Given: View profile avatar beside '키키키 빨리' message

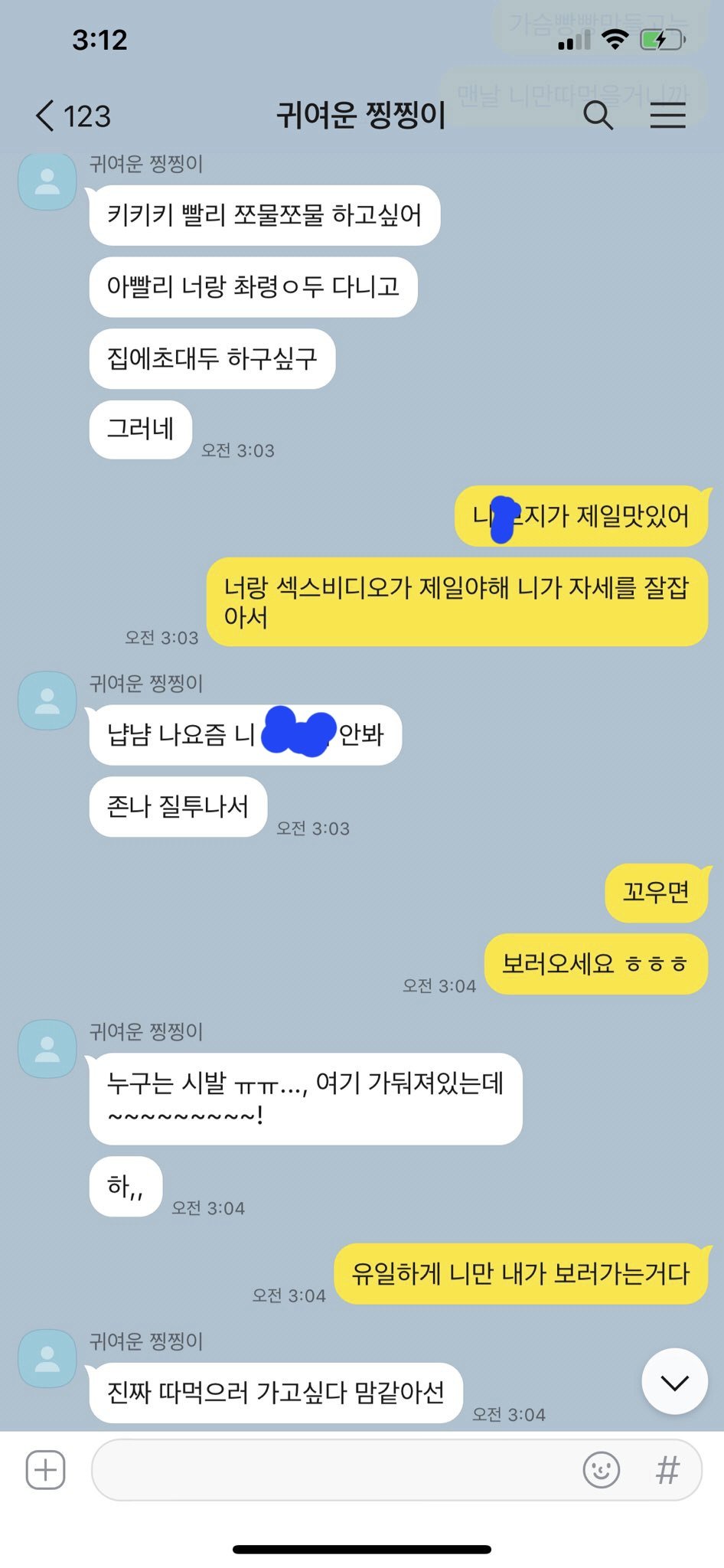Looking at the screenshot, I should point(47,181).
